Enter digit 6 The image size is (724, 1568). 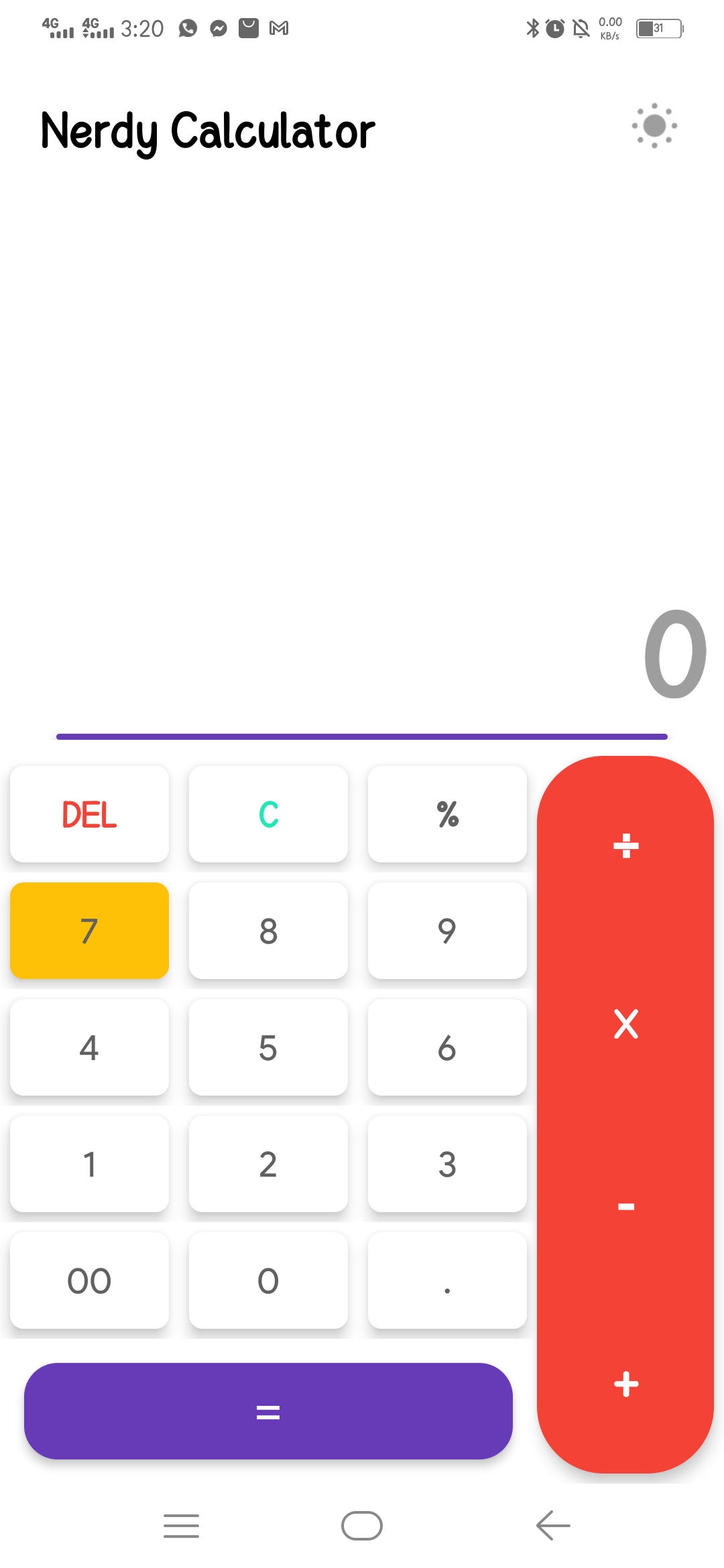click(x=447, y=1047)
